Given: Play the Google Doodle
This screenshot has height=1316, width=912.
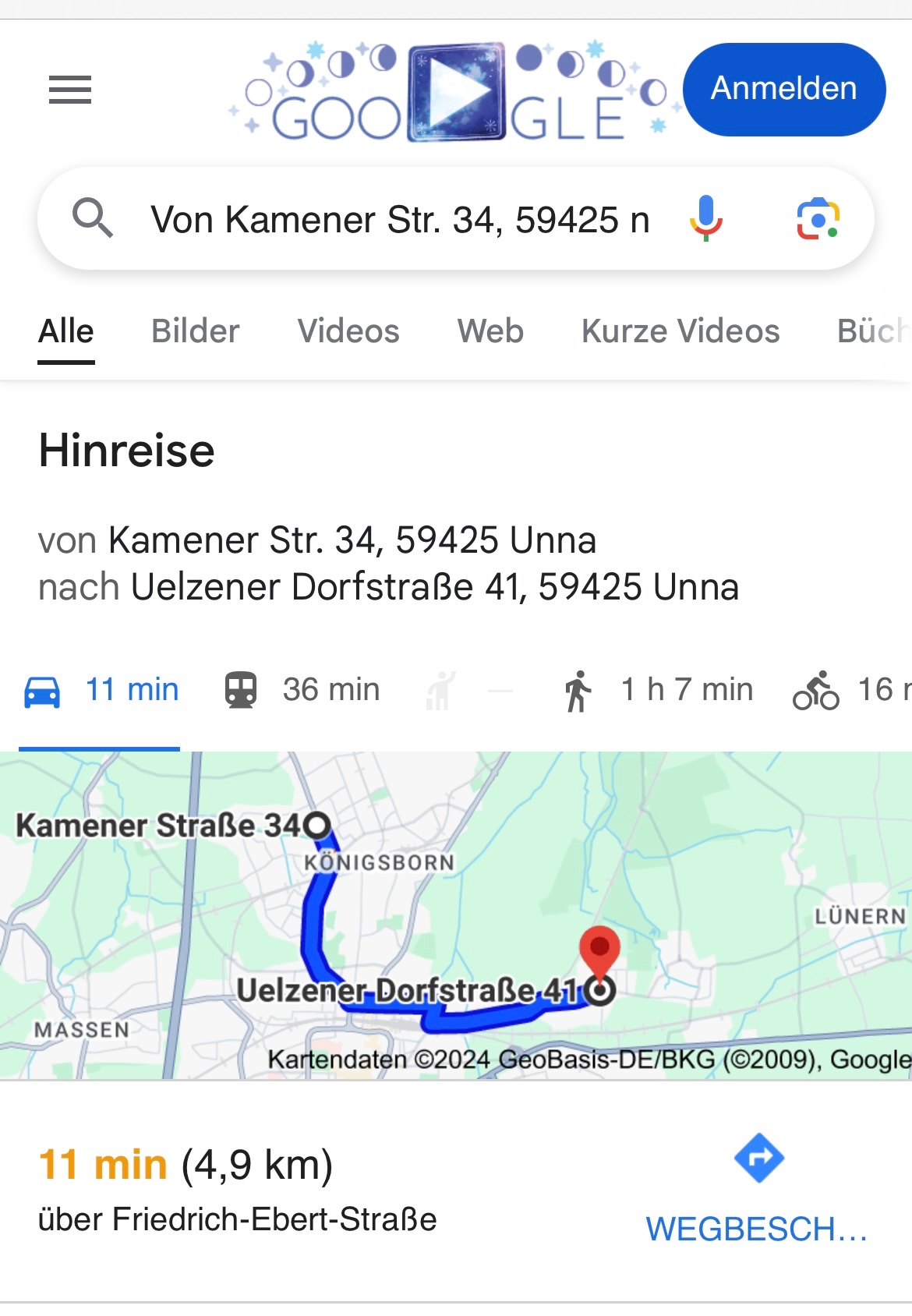Looking at the screenshot, I should 457,92.
